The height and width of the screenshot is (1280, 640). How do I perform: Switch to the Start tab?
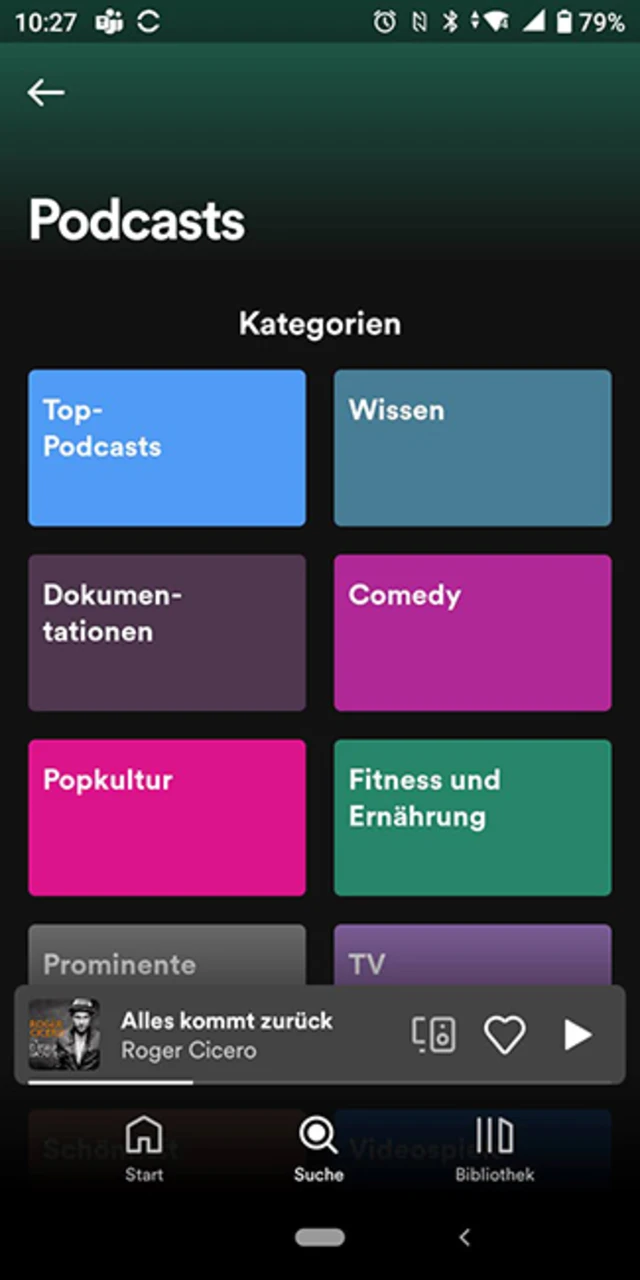[x=144, y=1148]
